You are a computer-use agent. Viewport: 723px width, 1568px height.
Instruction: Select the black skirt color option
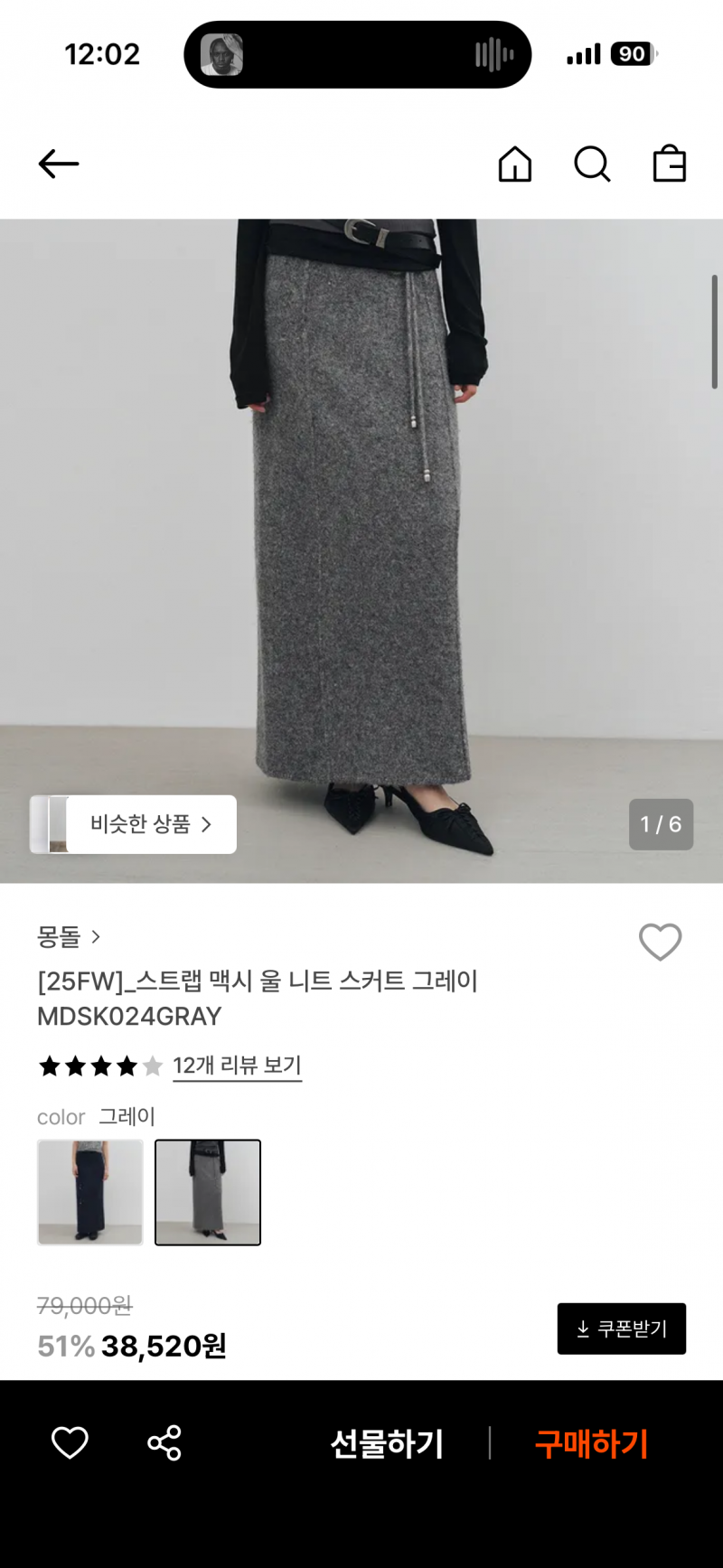(x=89, y=1192)
